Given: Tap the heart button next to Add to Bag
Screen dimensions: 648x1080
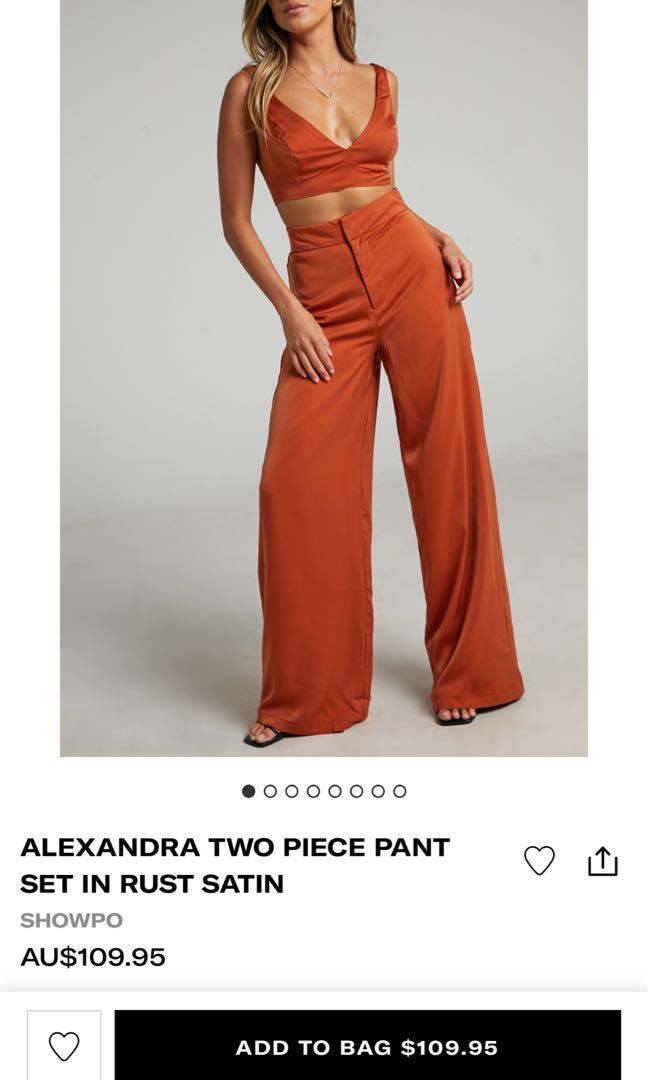Looking at the screenshot, I should point(64,1046).
